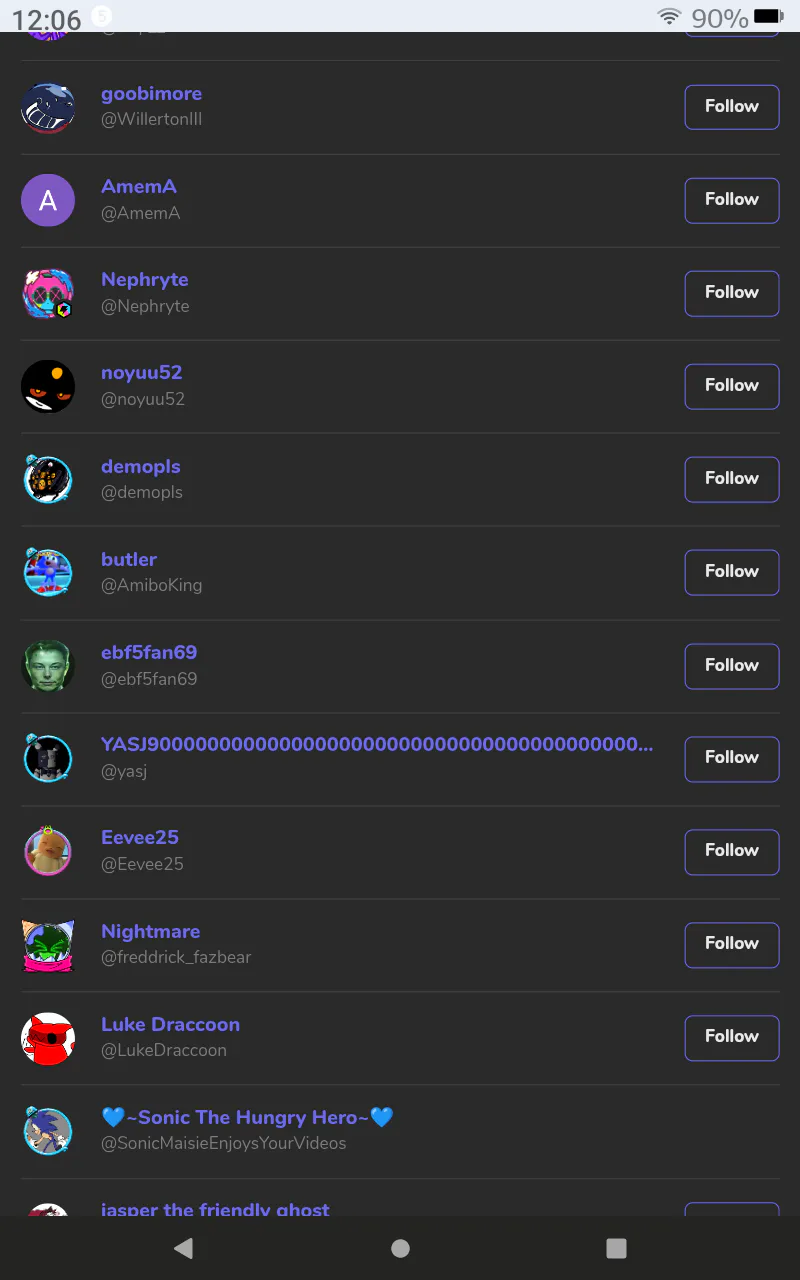Follow the user goobimore
The height and width of the screenshot is (1280, 800).
coord(731,107)
